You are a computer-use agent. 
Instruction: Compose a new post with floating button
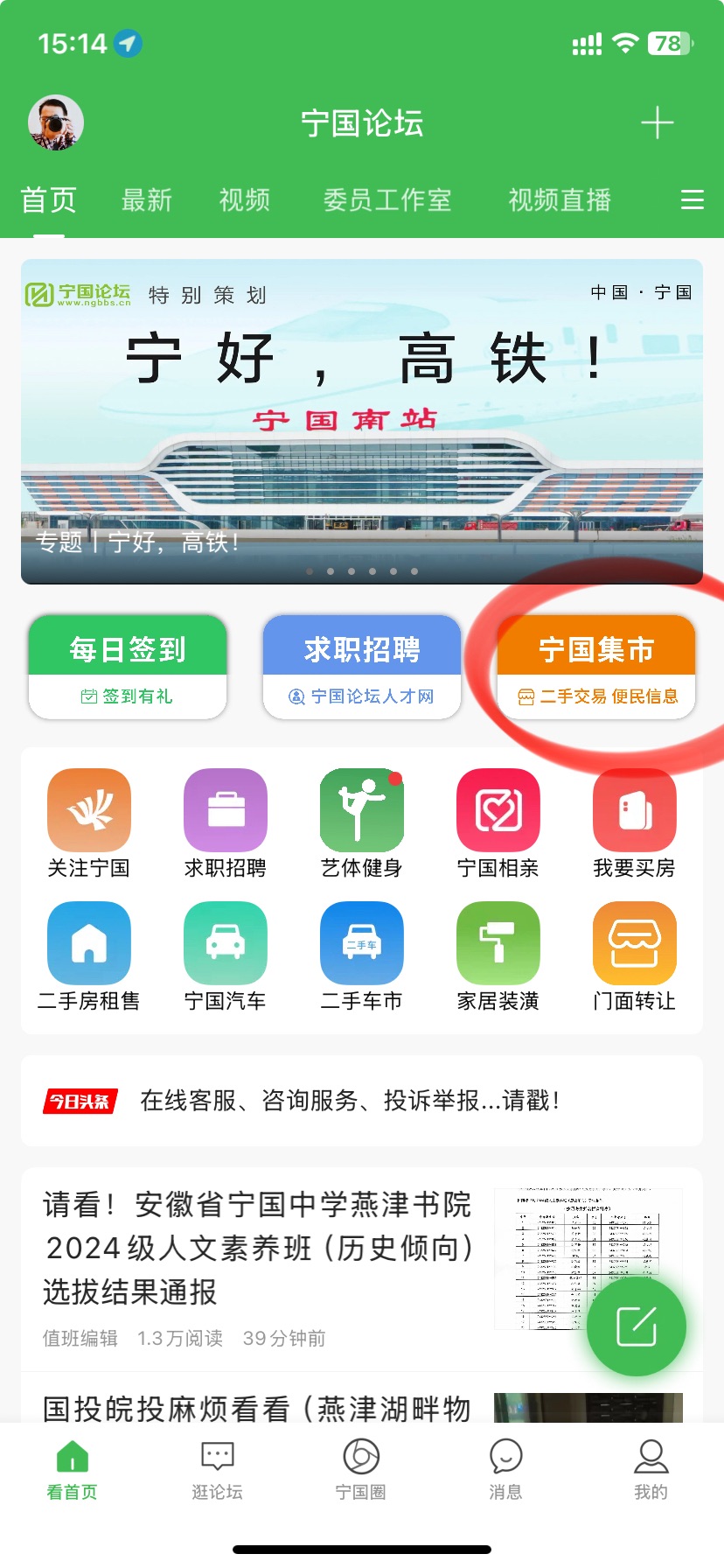(637, 1326)
